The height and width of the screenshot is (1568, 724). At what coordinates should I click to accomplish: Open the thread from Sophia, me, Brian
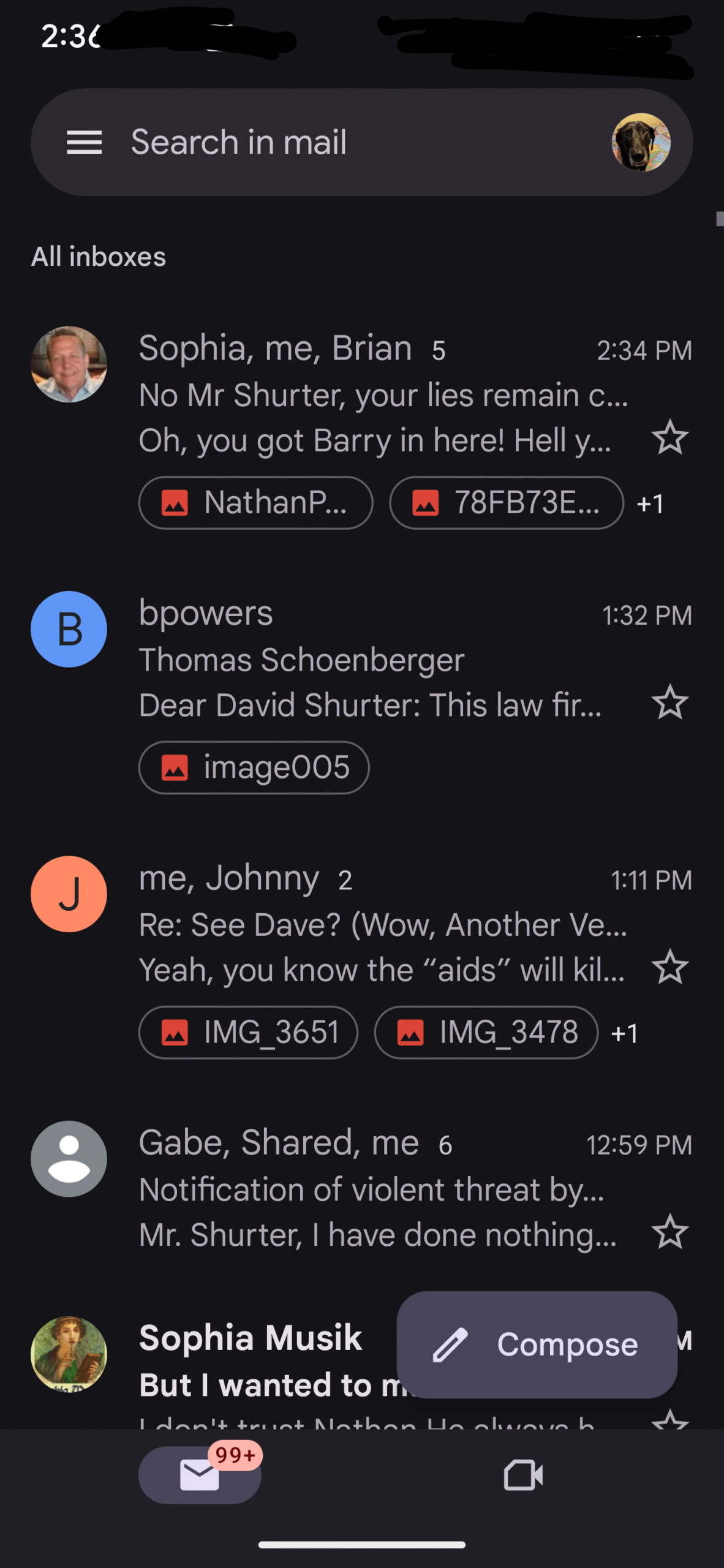pyautogui.click(x=361, y=429)
